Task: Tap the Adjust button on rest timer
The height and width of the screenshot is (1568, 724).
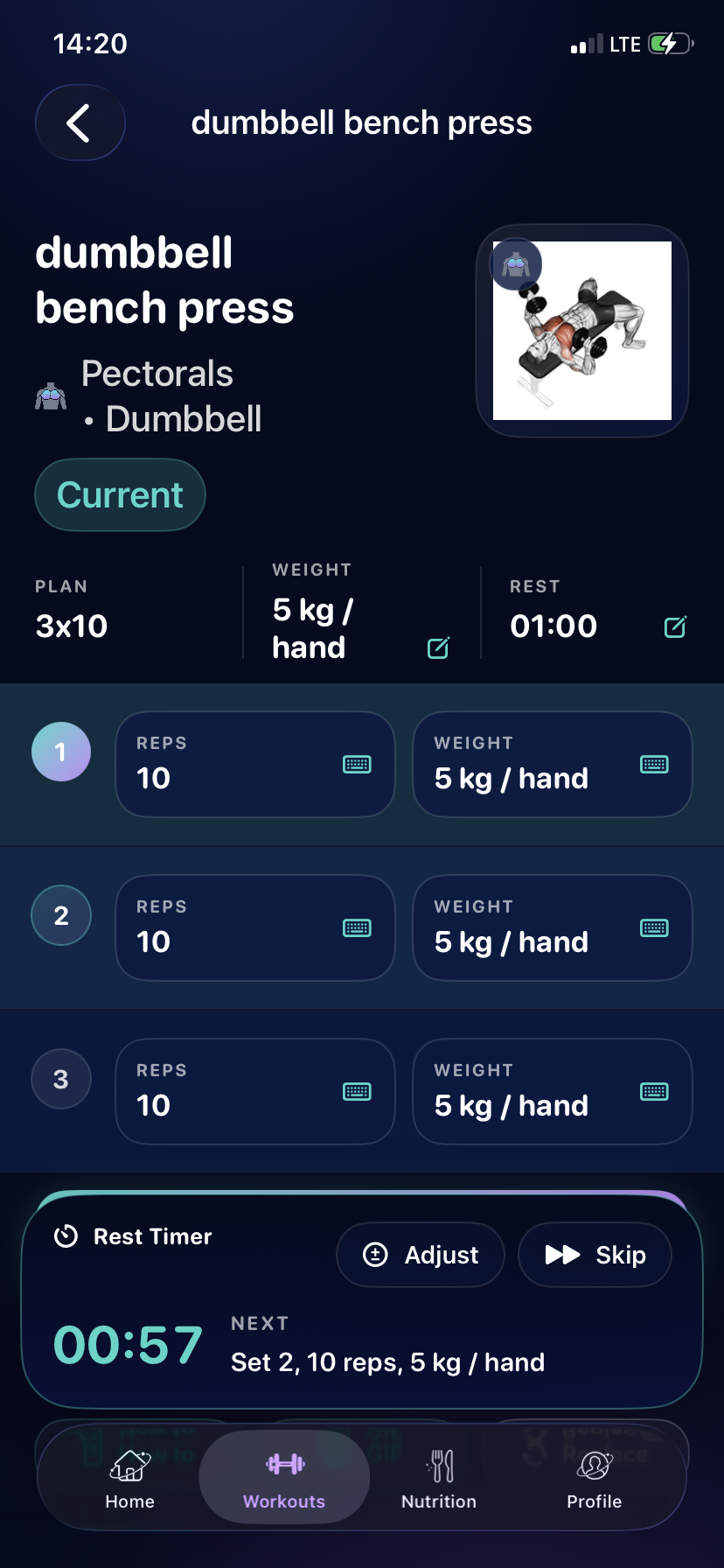Action: pyautogui.click(x=420, y=1254)
